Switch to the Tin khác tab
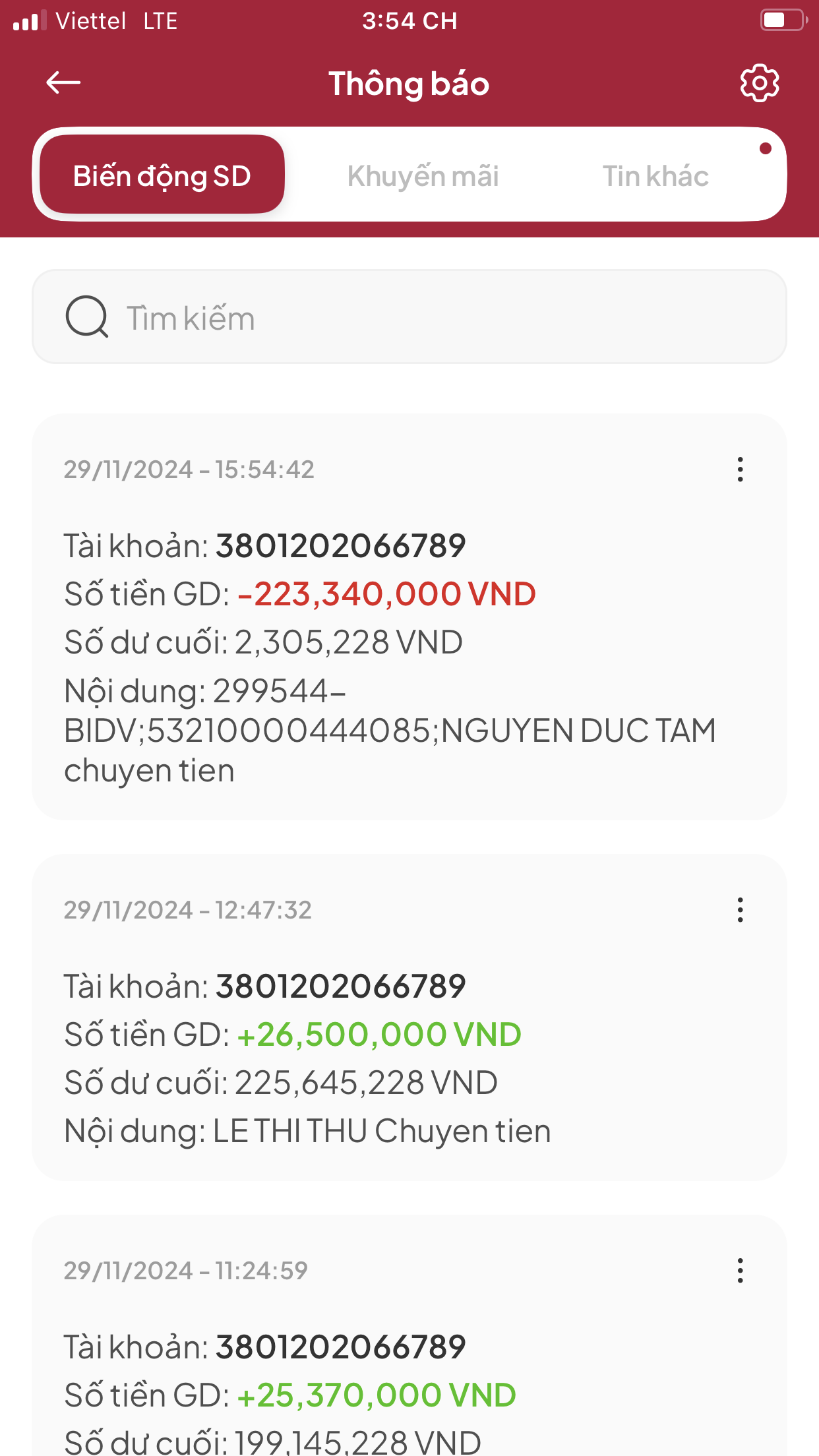The image size is (819, 1456). 655,176
